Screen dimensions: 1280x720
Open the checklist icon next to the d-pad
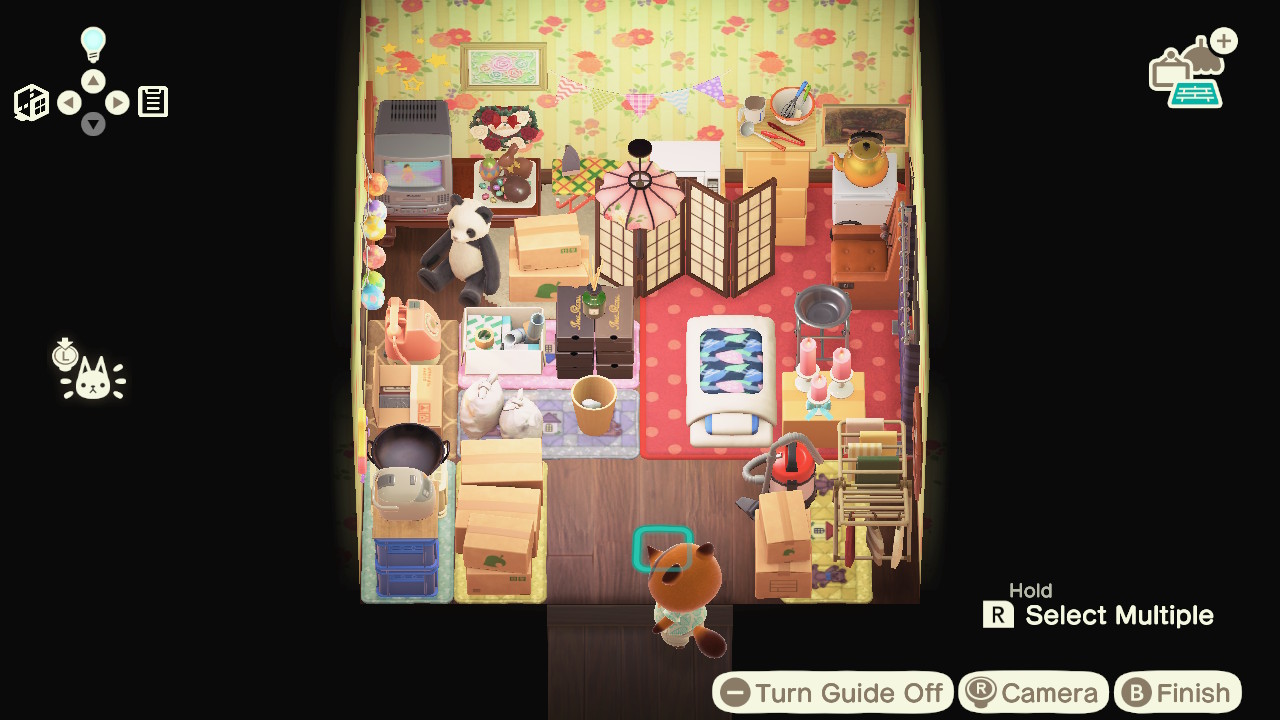coord(152,102)
